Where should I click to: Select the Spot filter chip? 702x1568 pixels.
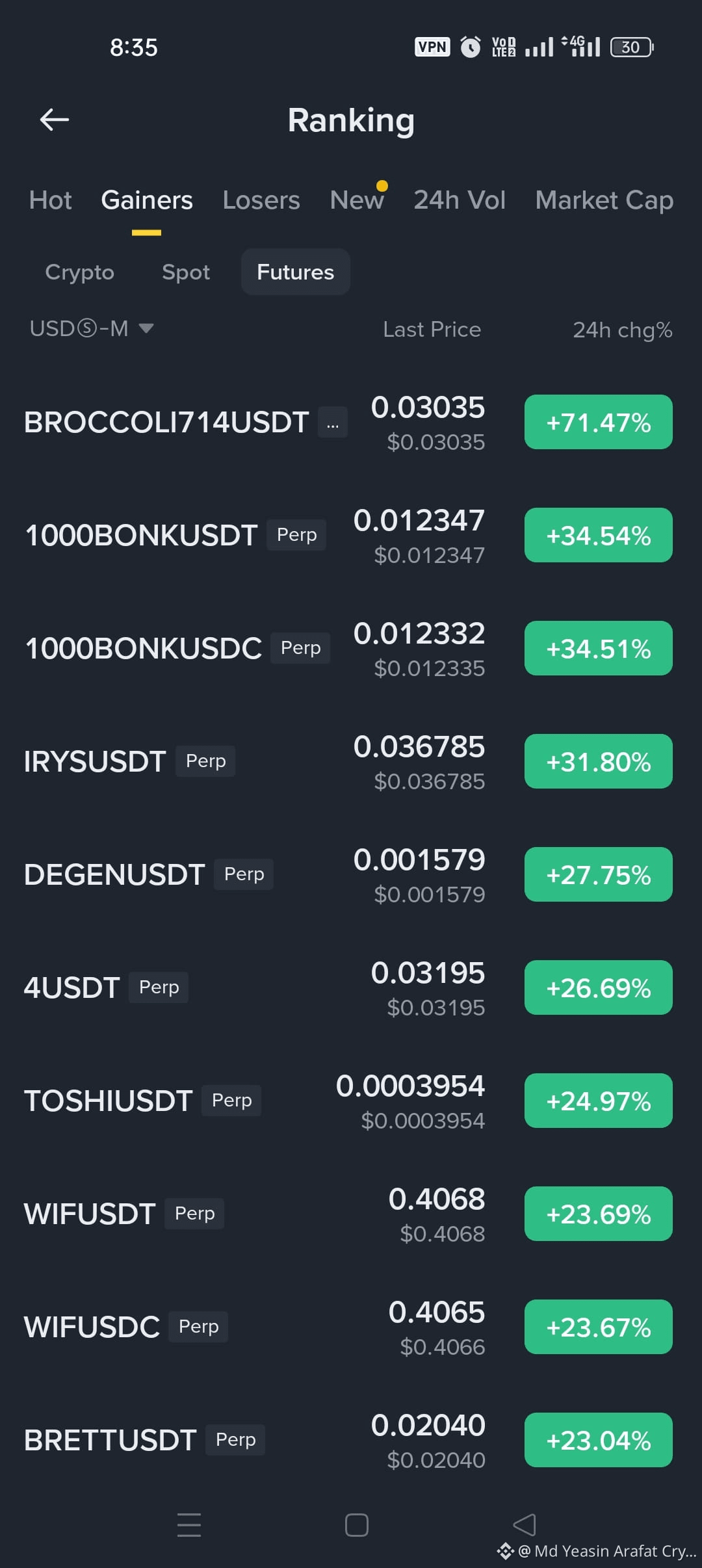pos(186,272)
